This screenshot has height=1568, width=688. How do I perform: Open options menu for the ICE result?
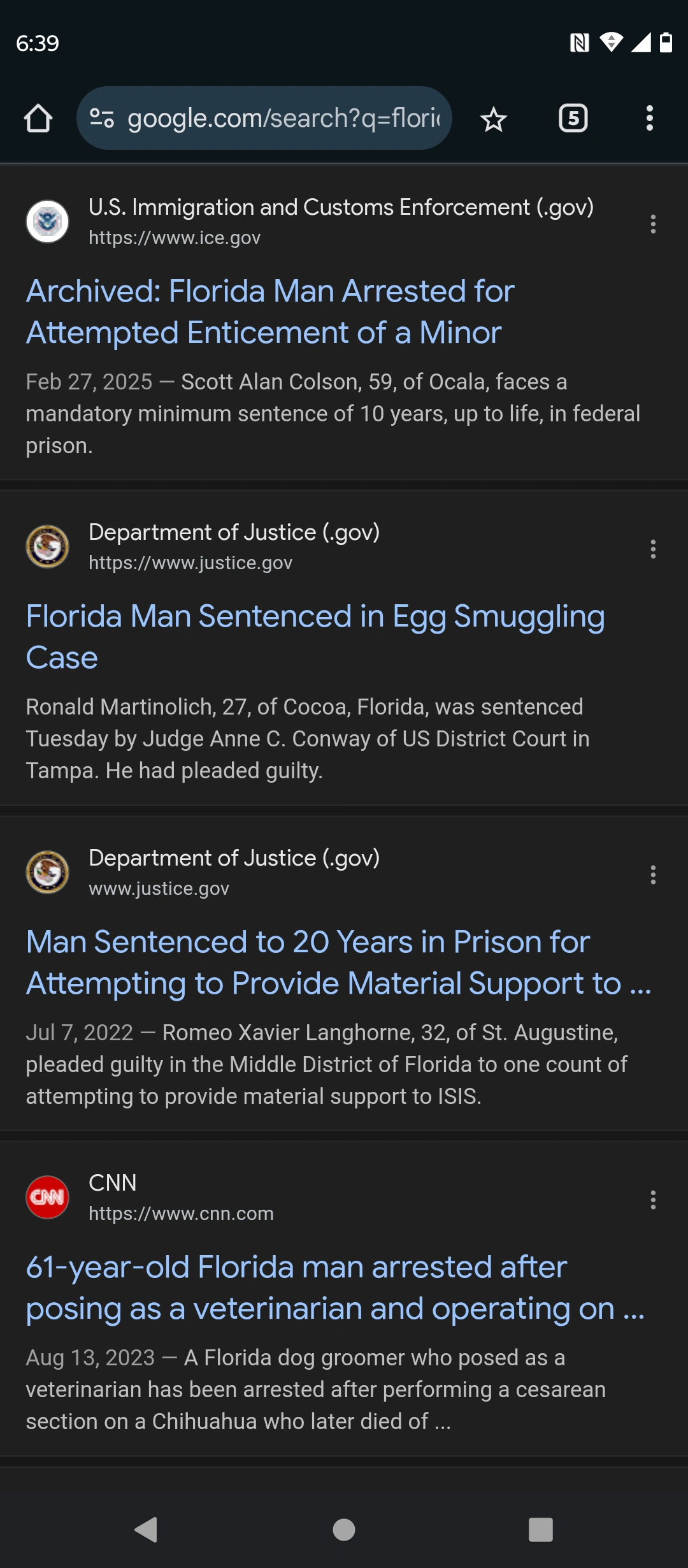click(x=654, y=225)
